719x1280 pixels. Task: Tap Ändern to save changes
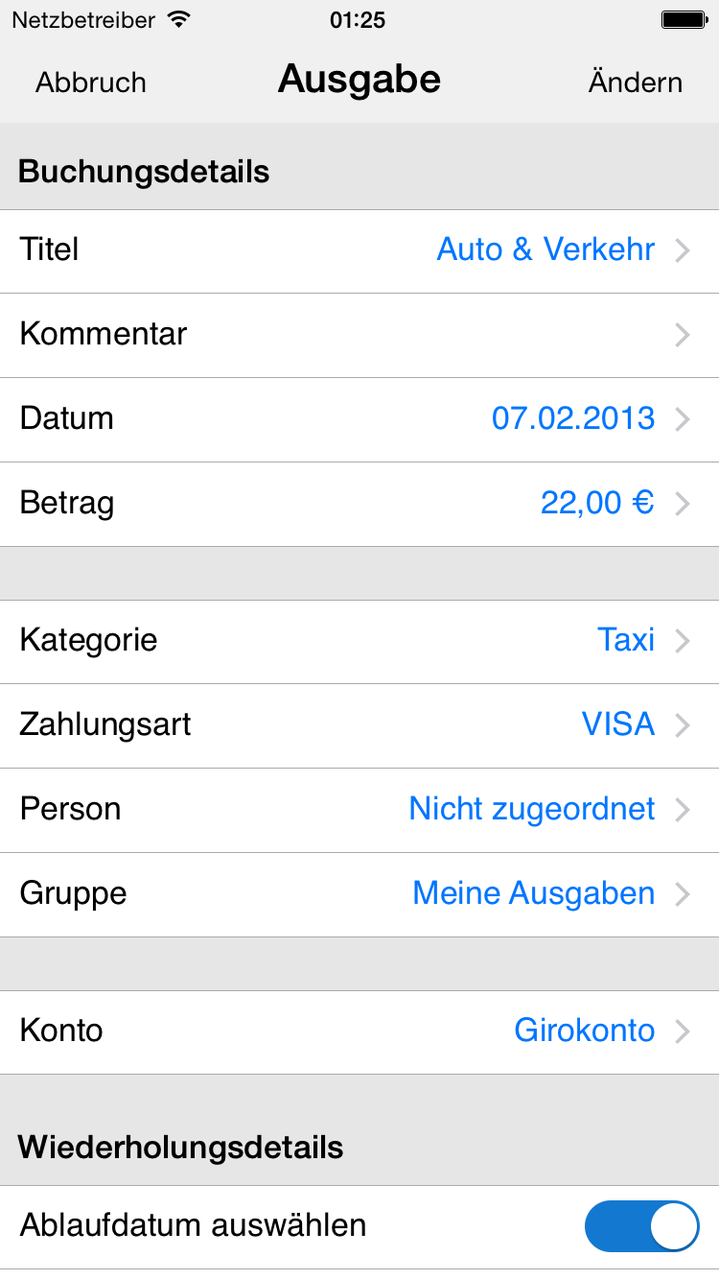[635, 82]
